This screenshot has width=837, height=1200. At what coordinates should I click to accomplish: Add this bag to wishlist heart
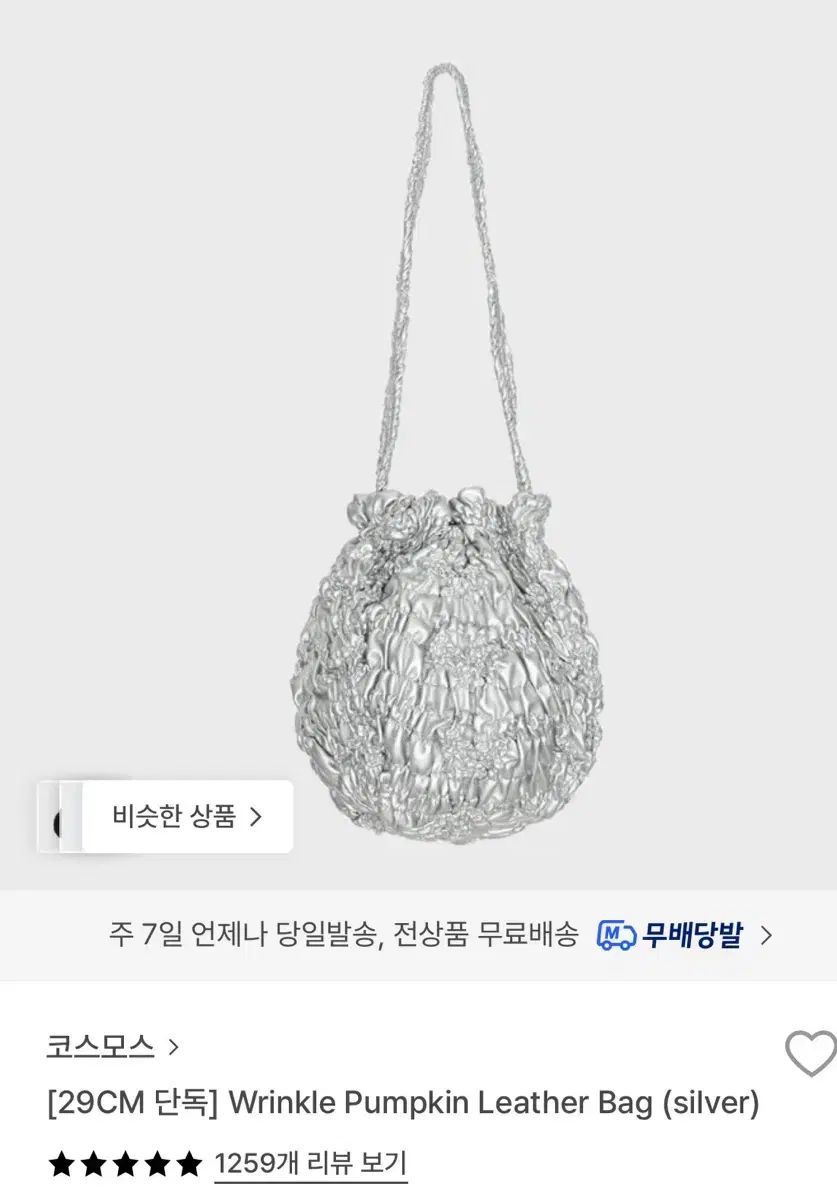point(808,1053)
